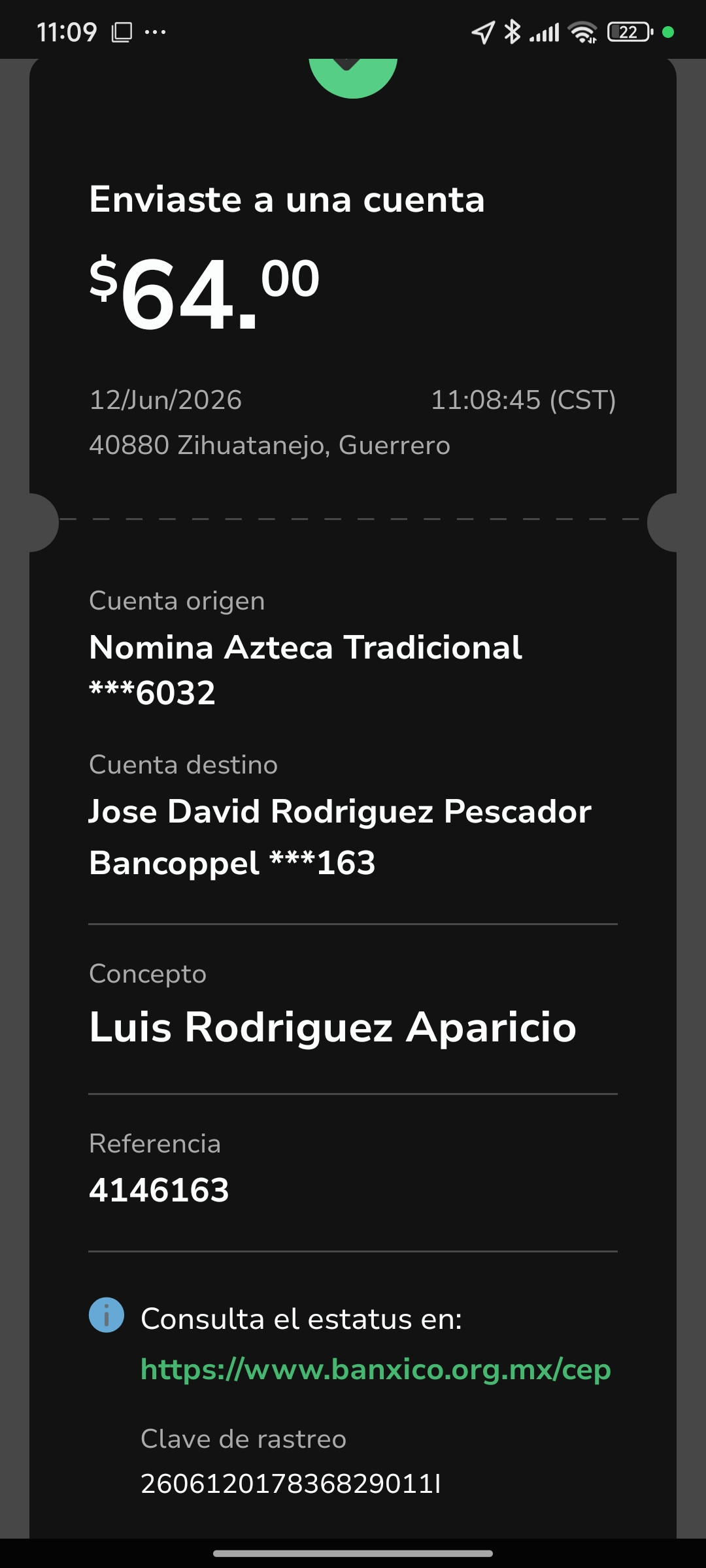Screen dimensions: 706x1568
Task: Open the banxico.org.mx/cep status link
Action: click(x=376, y=1369)
